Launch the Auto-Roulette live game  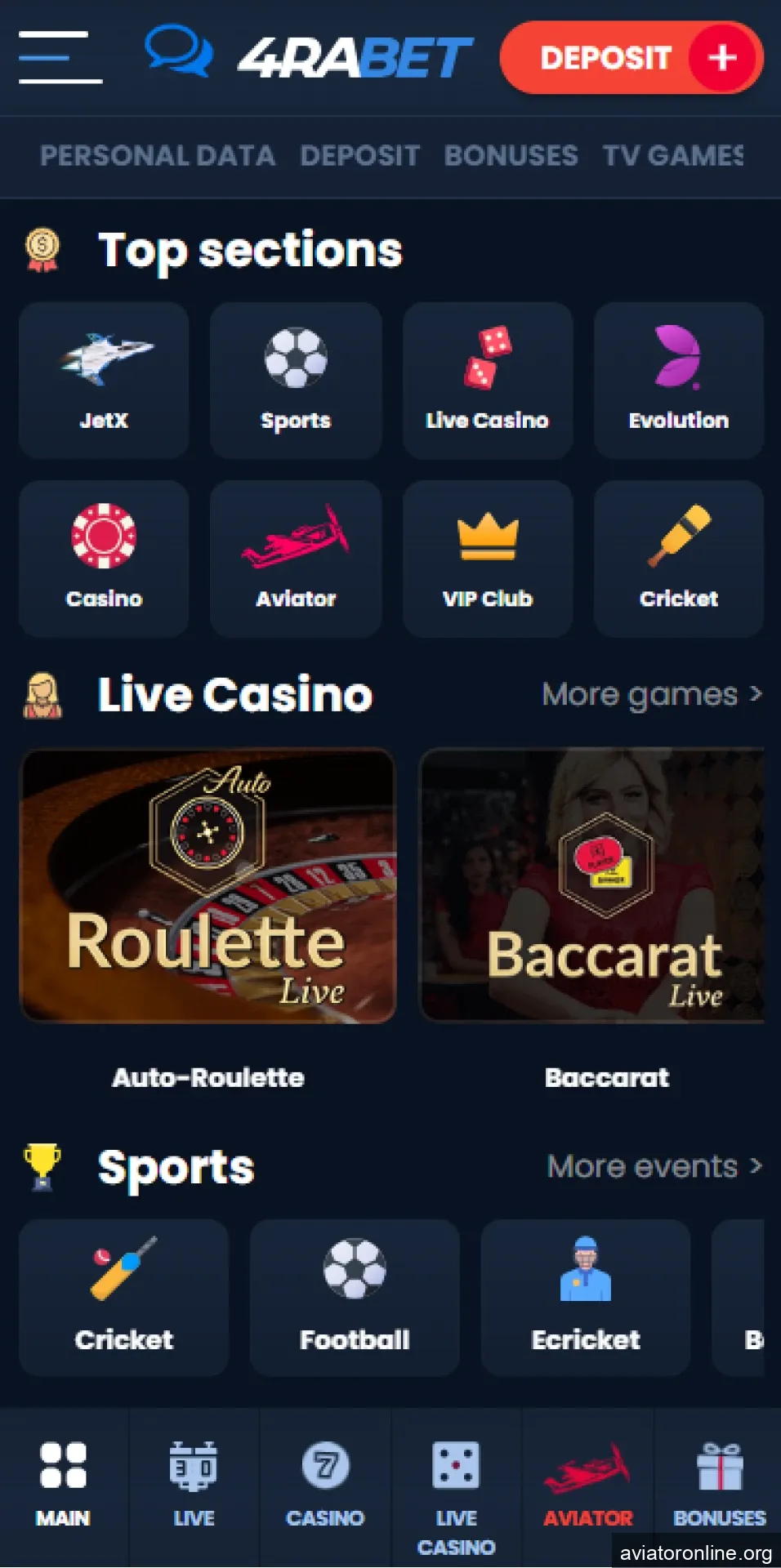(208, 886)
